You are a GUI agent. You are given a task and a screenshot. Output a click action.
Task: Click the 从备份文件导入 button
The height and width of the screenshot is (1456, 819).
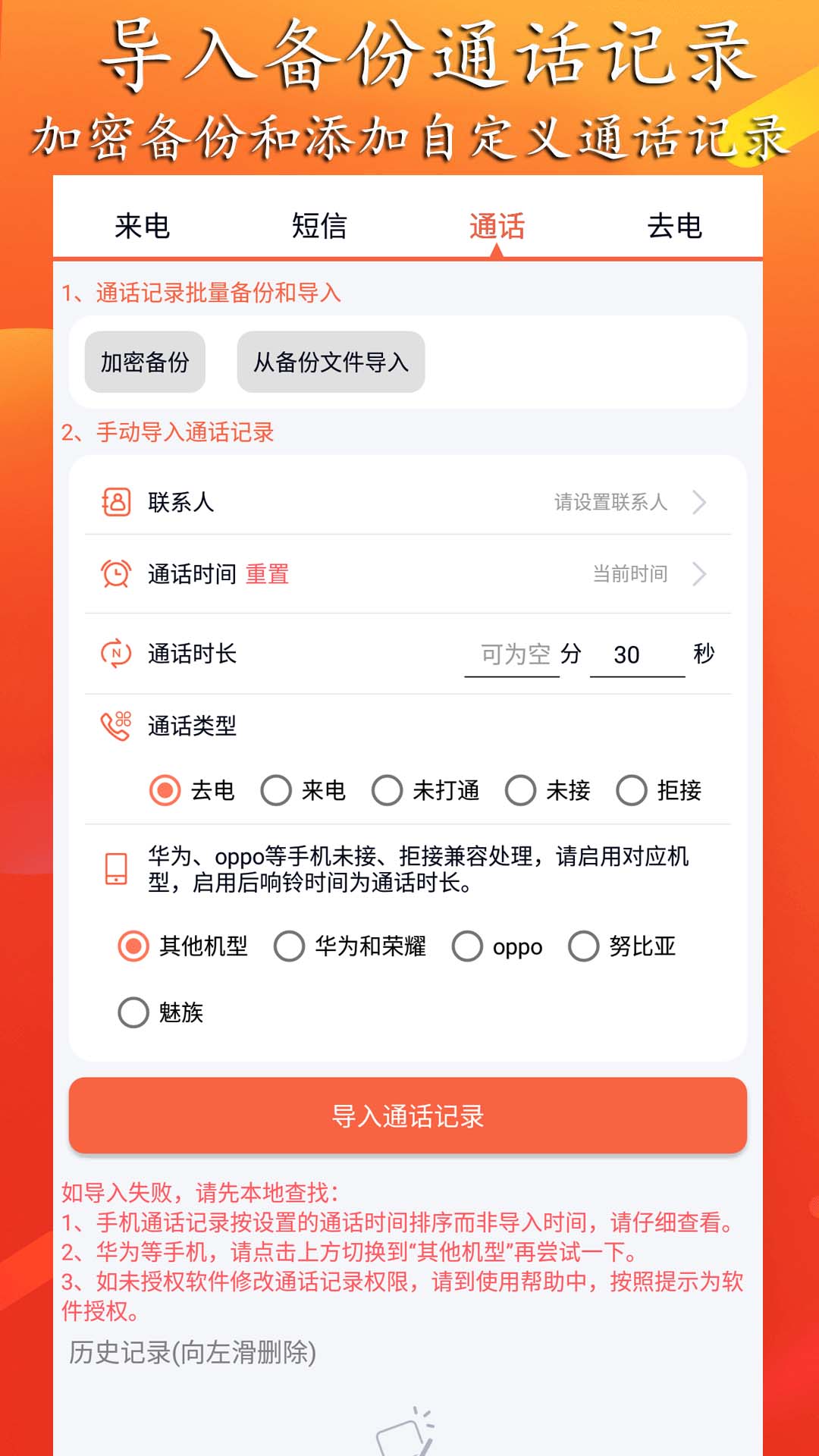coord(331,362)
